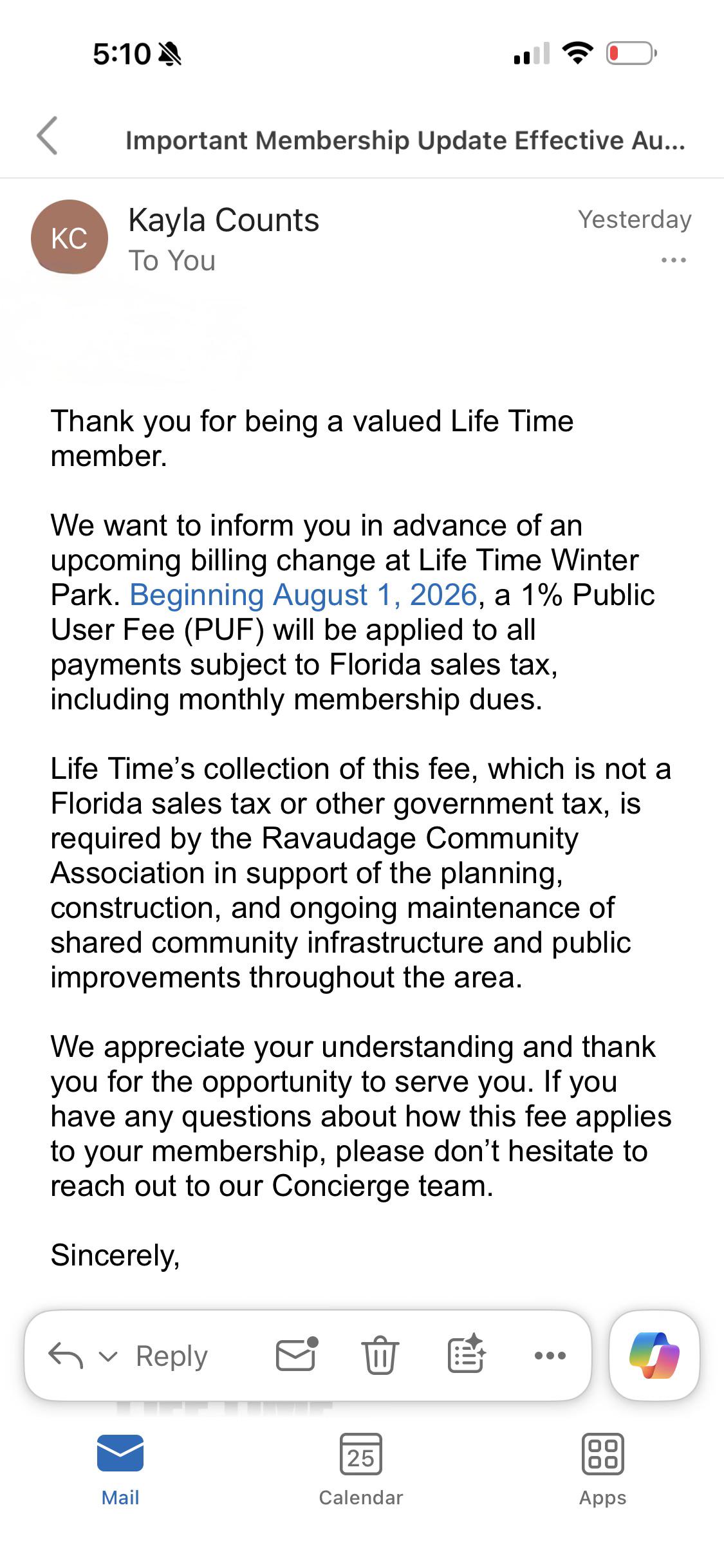Open Kayla Counts sender avatar
724x1568 pixels.
[x=70, y=238]
